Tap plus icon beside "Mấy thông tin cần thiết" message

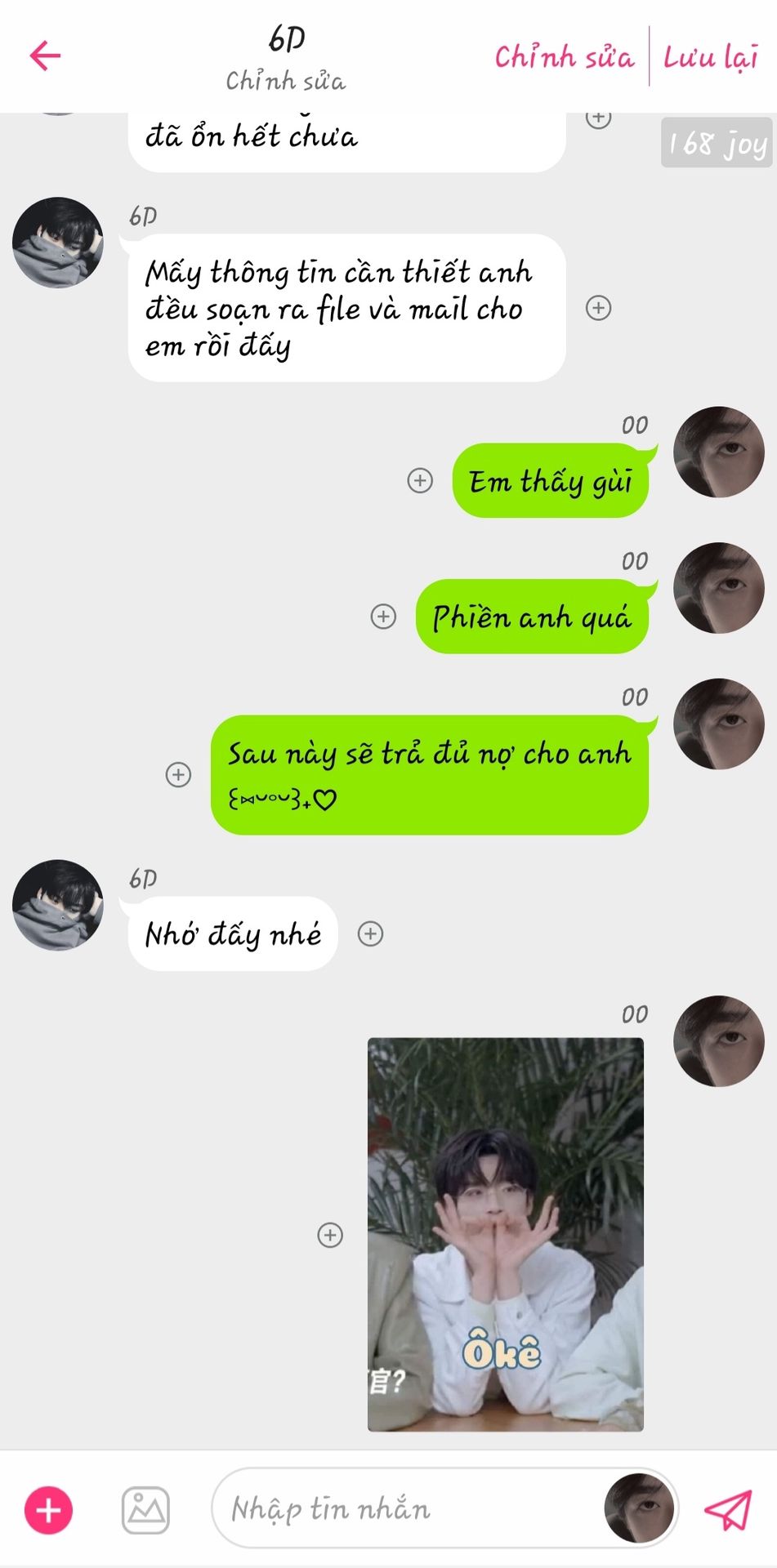coord(599,308)
